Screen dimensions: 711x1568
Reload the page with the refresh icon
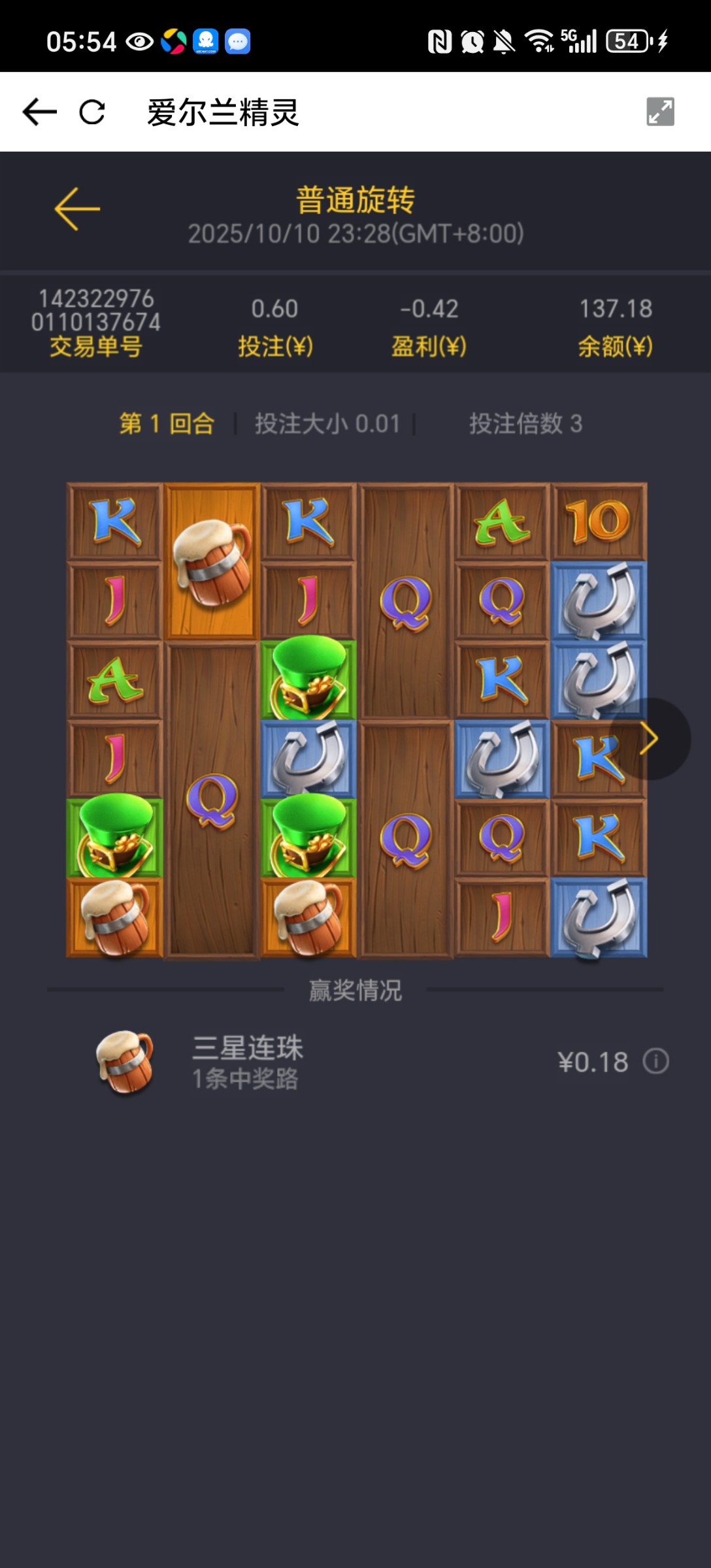pyautogui.click(x=92, y=112)
